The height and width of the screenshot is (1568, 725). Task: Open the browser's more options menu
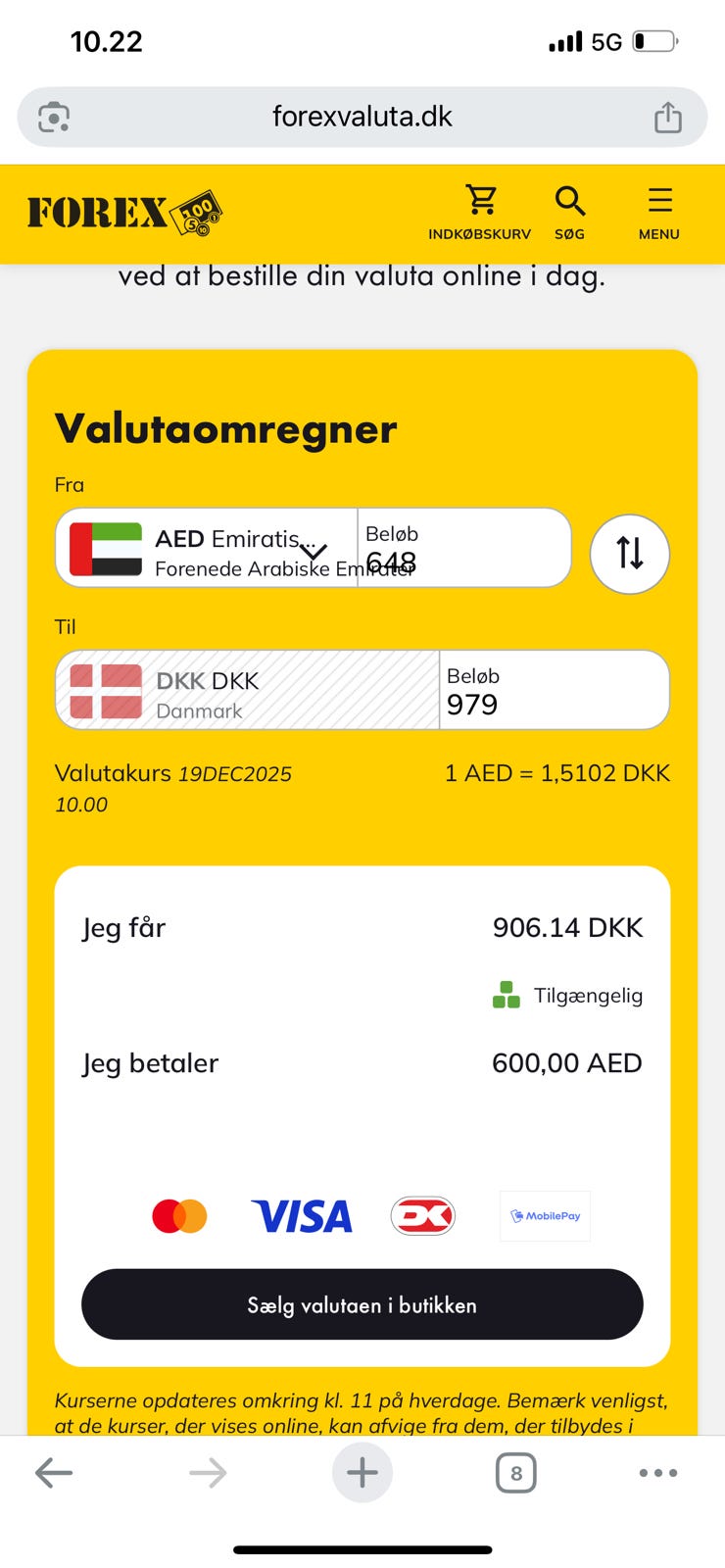(658, 1472)
